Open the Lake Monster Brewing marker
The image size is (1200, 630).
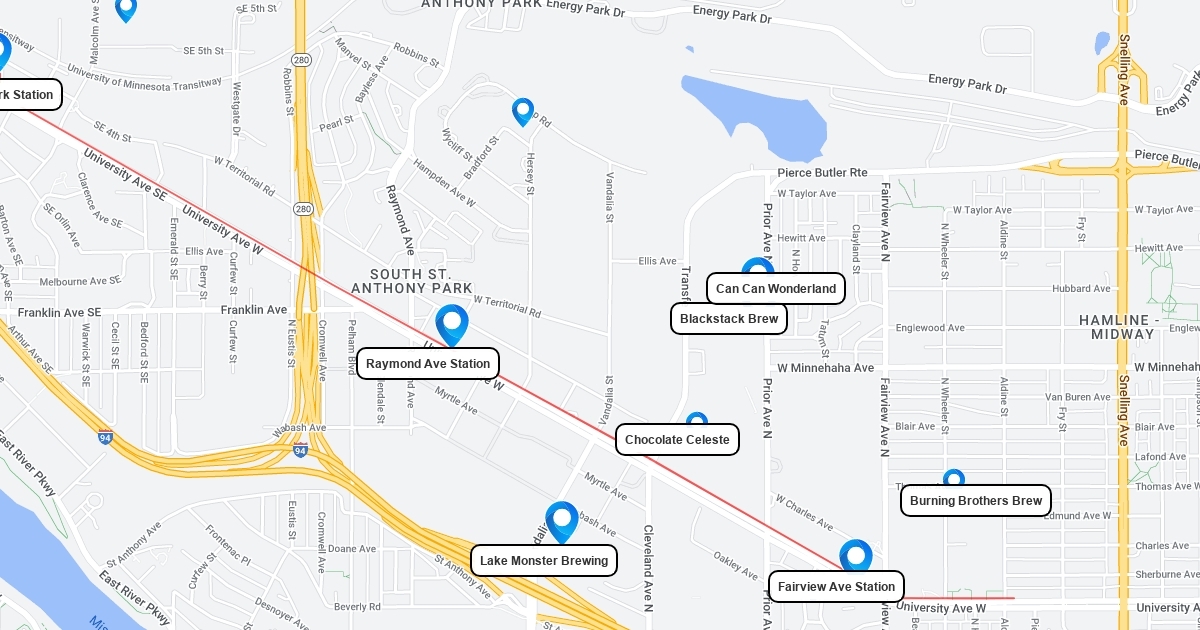562,520
